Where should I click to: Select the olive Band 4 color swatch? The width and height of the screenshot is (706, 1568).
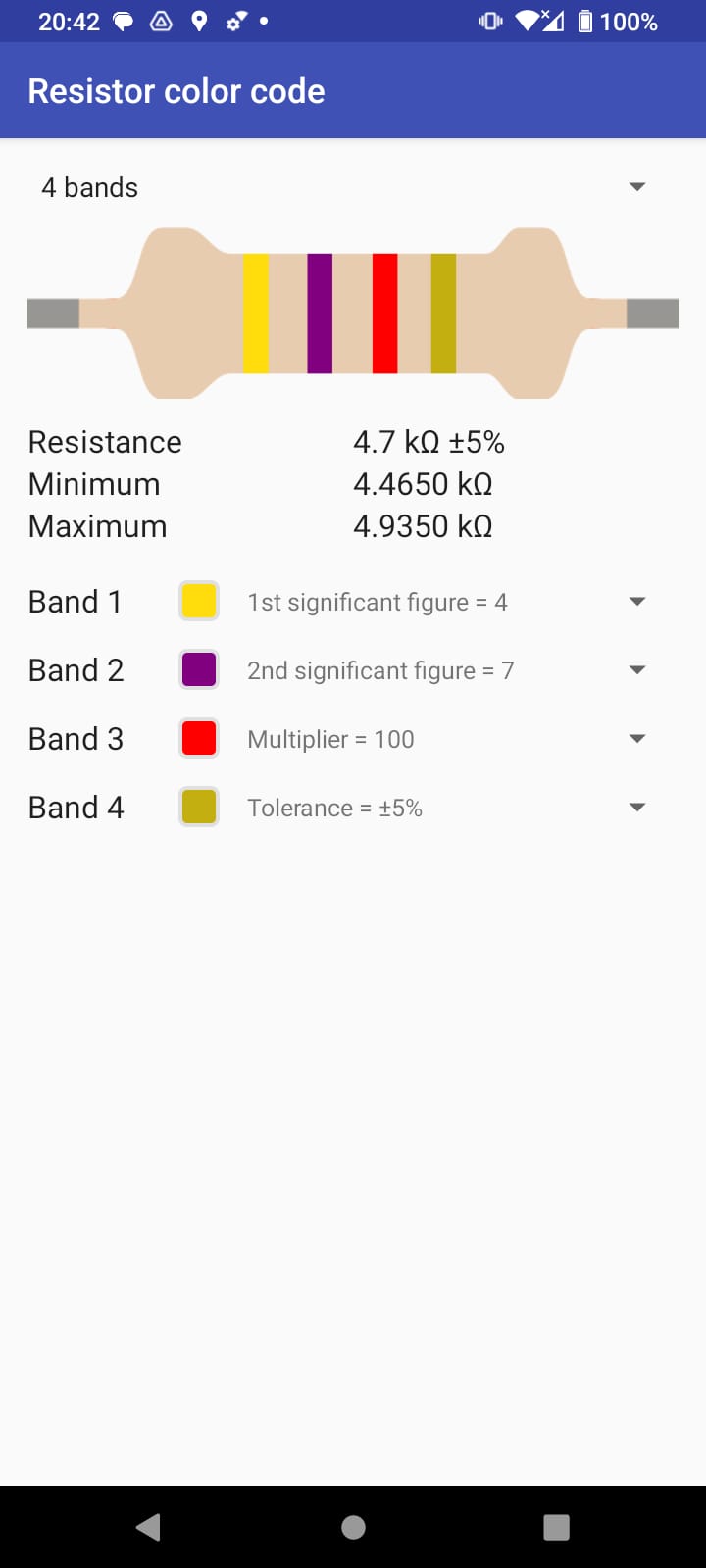click(x=199, y=807)
